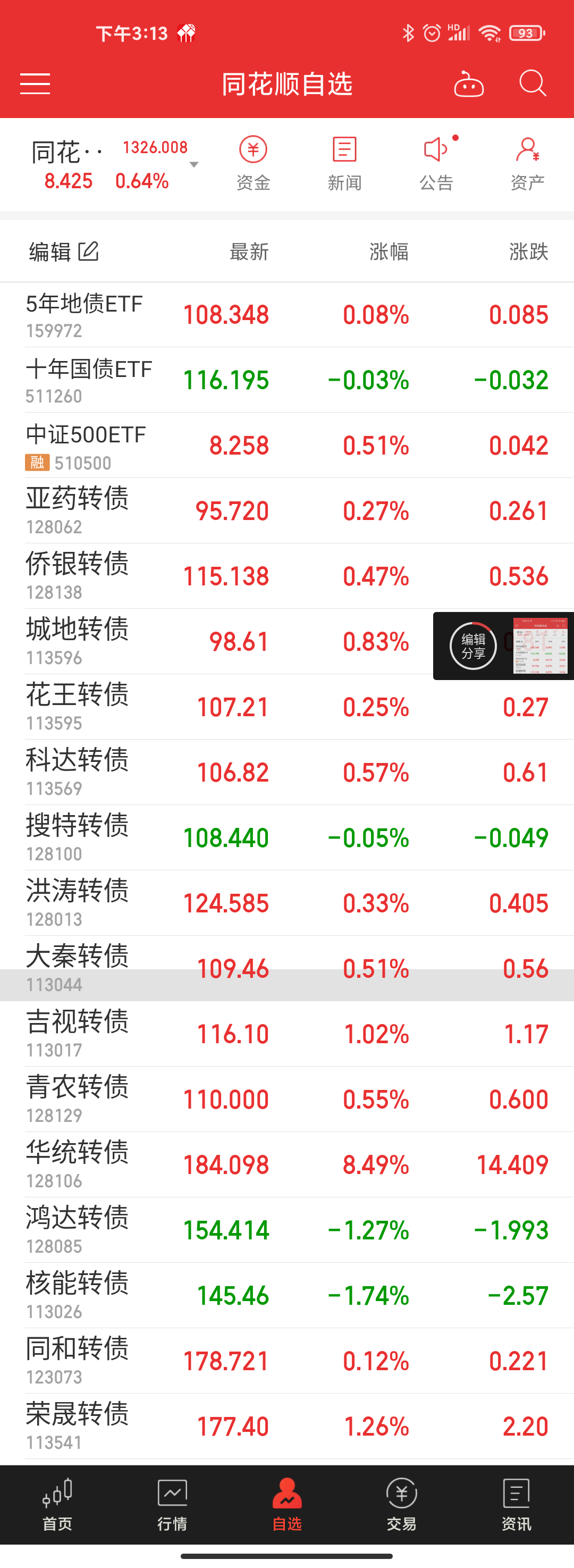Open search in the top bar

533,83
